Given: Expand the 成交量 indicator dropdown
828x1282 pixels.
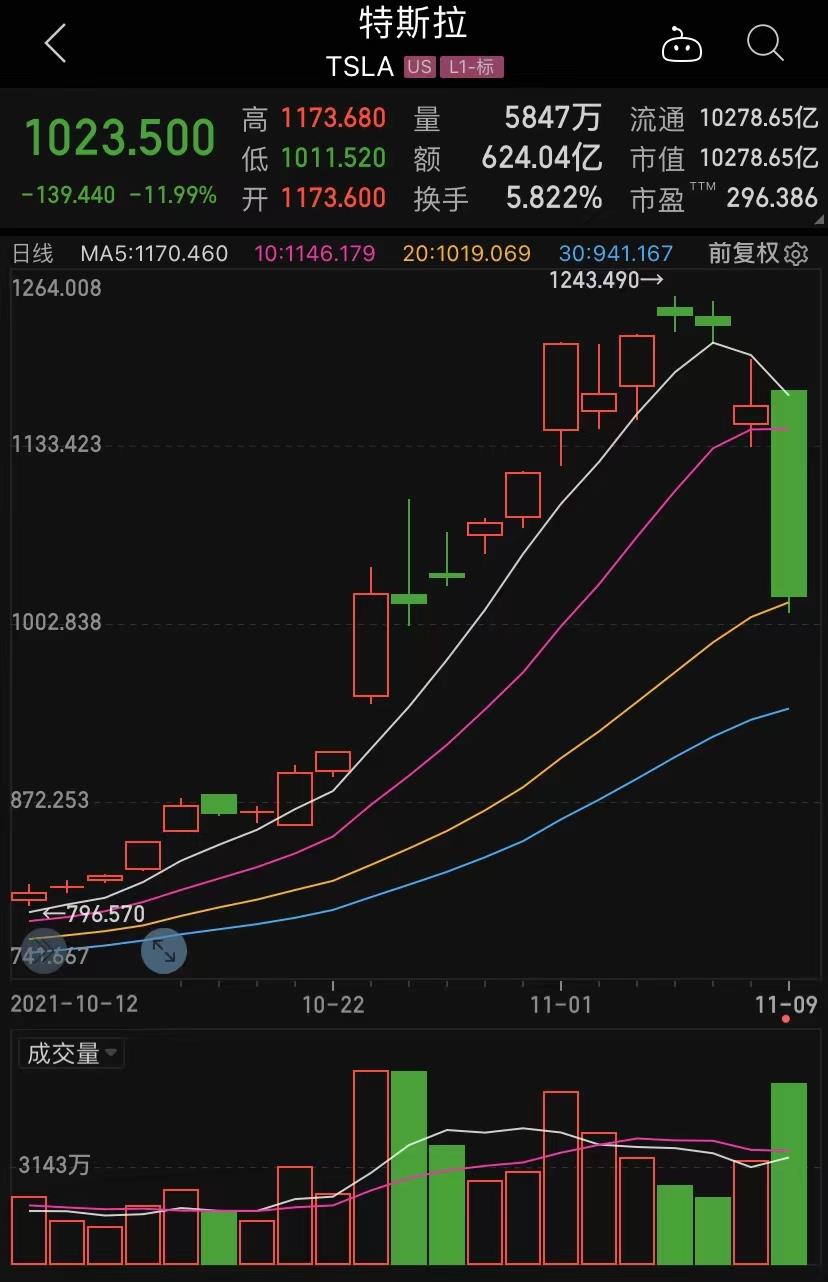Looking at the screenshot, I should tap(72, 1053).
